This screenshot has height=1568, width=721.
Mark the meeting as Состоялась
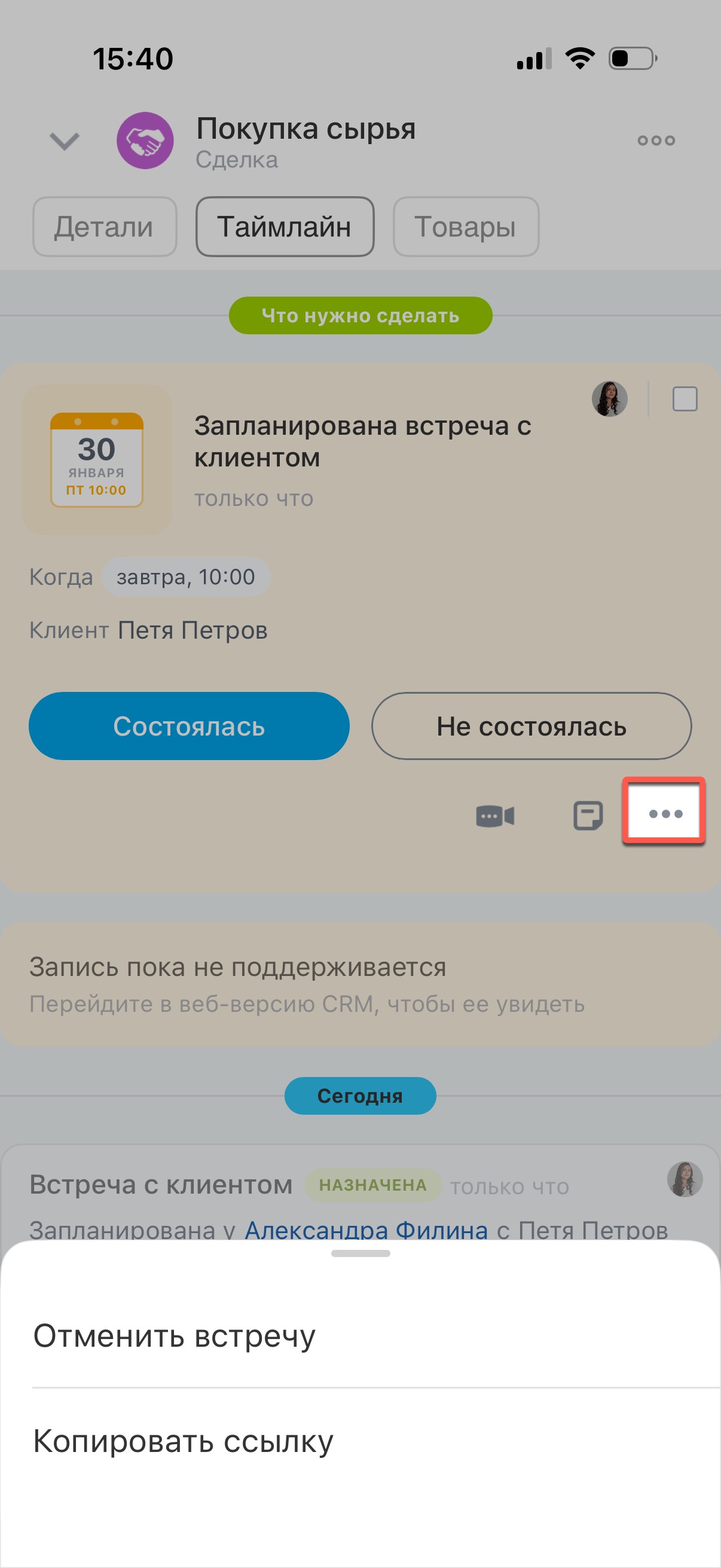coord(190,726)
